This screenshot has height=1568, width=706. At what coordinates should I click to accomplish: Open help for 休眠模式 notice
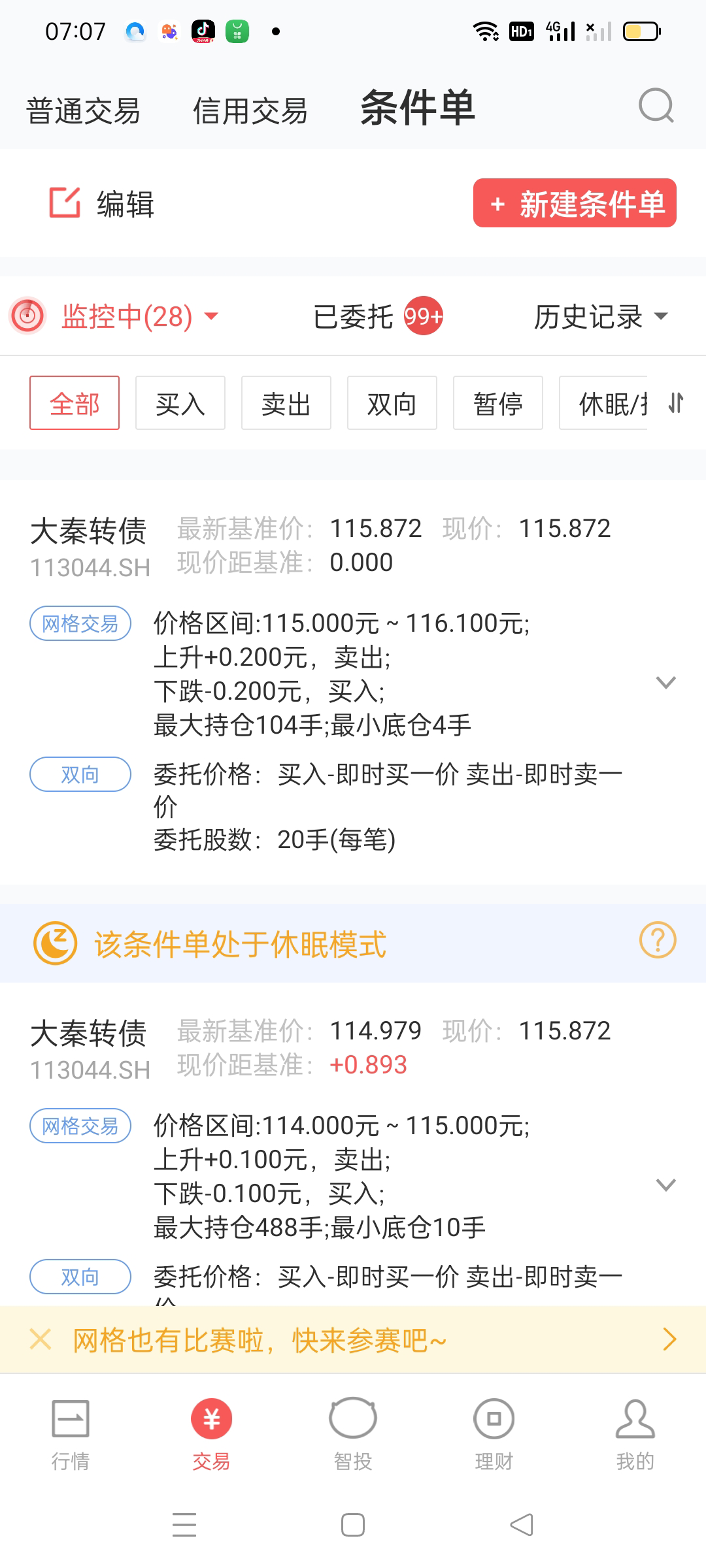[x=658, y=941]
